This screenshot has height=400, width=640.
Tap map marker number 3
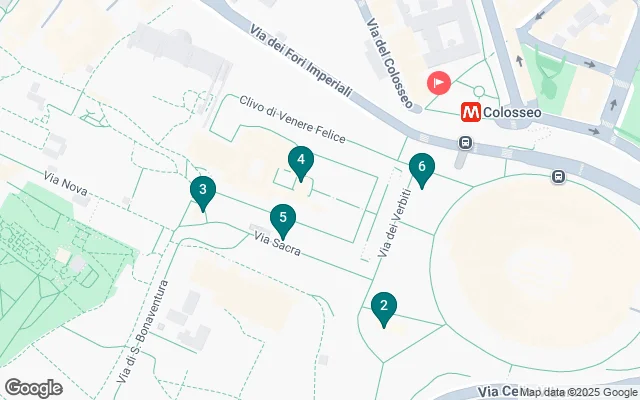(x=203, y=190)
